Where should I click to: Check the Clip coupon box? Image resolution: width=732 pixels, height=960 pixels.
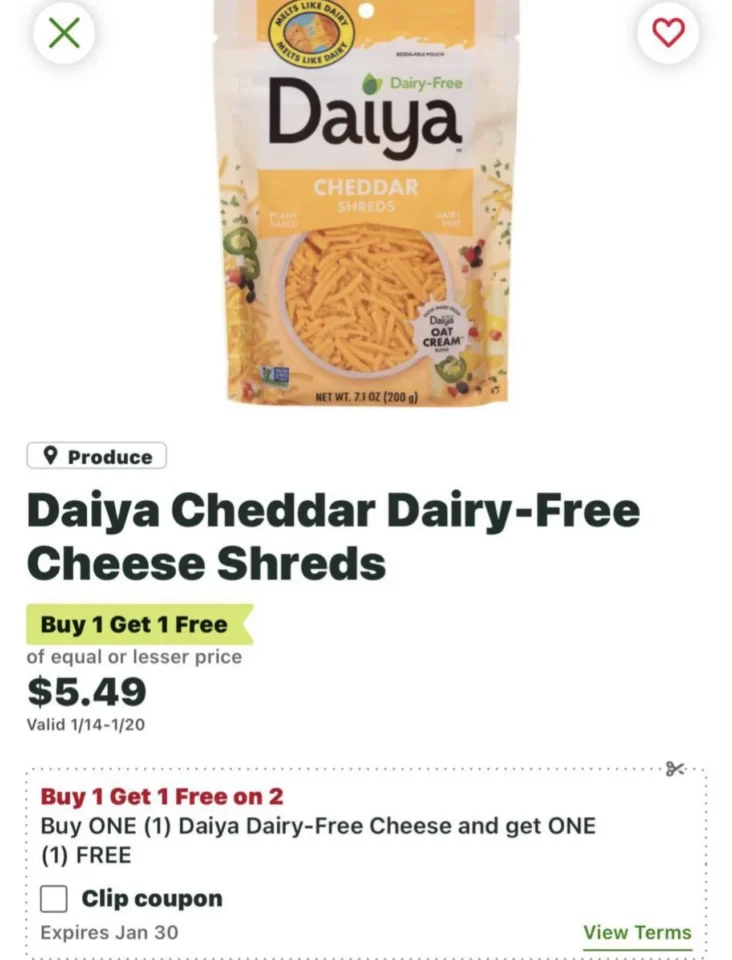[x=54, y=899]
